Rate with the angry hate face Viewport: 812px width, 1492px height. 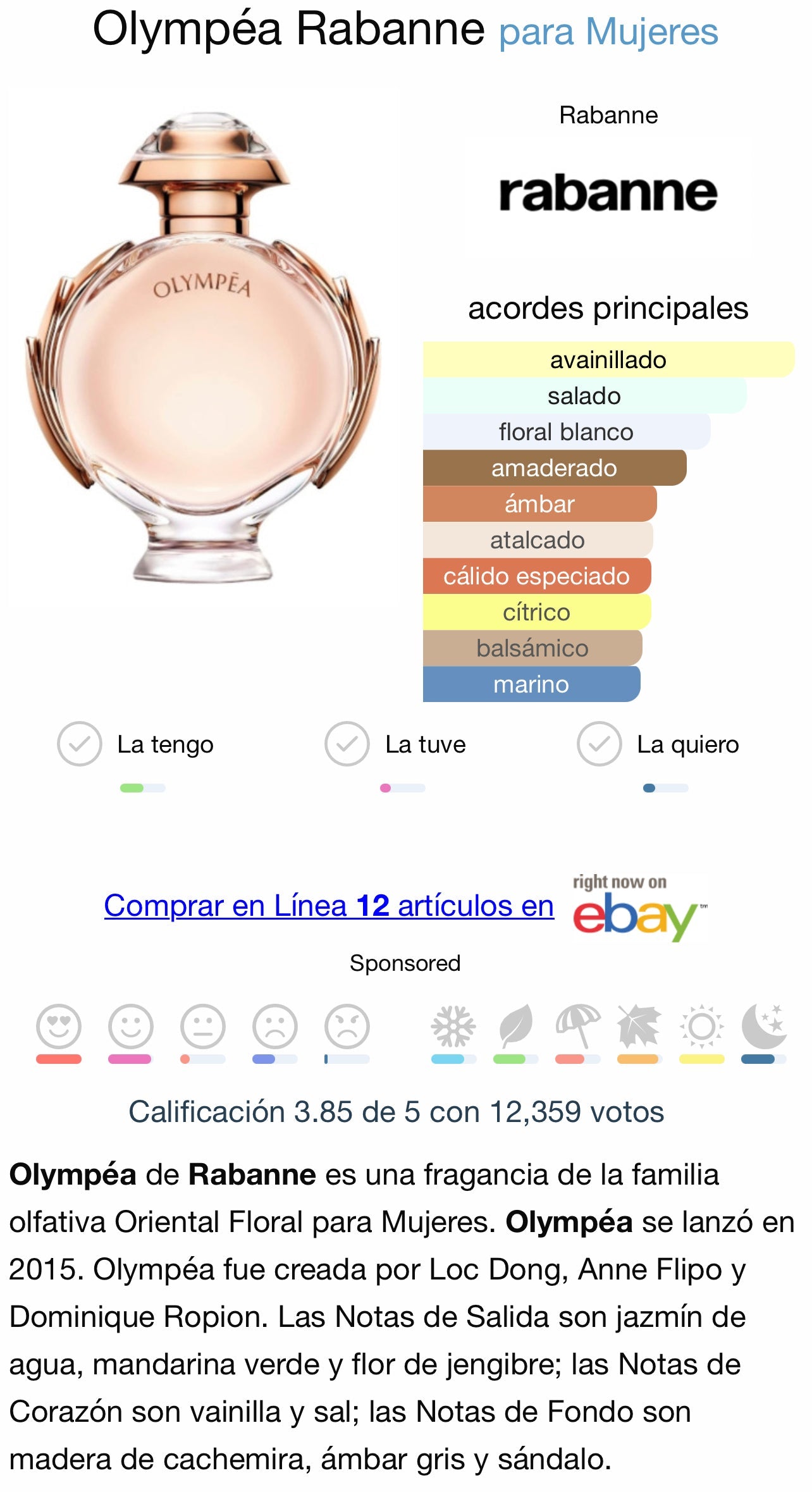(347, 1026)
